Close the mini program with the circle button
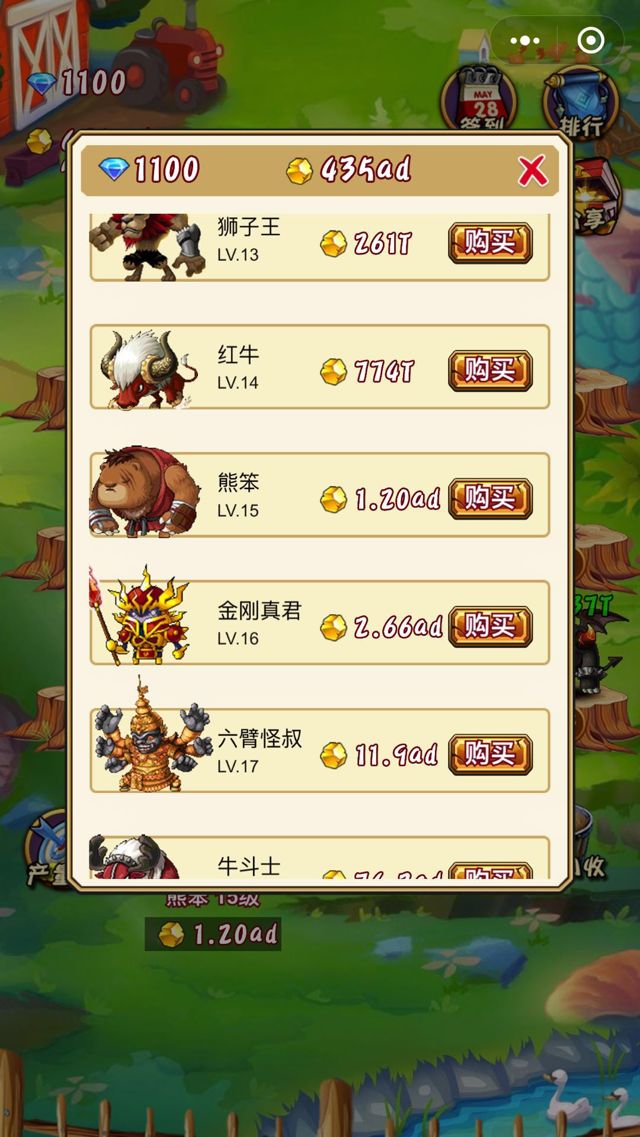This screenshot has height=1137, width=640. click(x=591, y=40)
